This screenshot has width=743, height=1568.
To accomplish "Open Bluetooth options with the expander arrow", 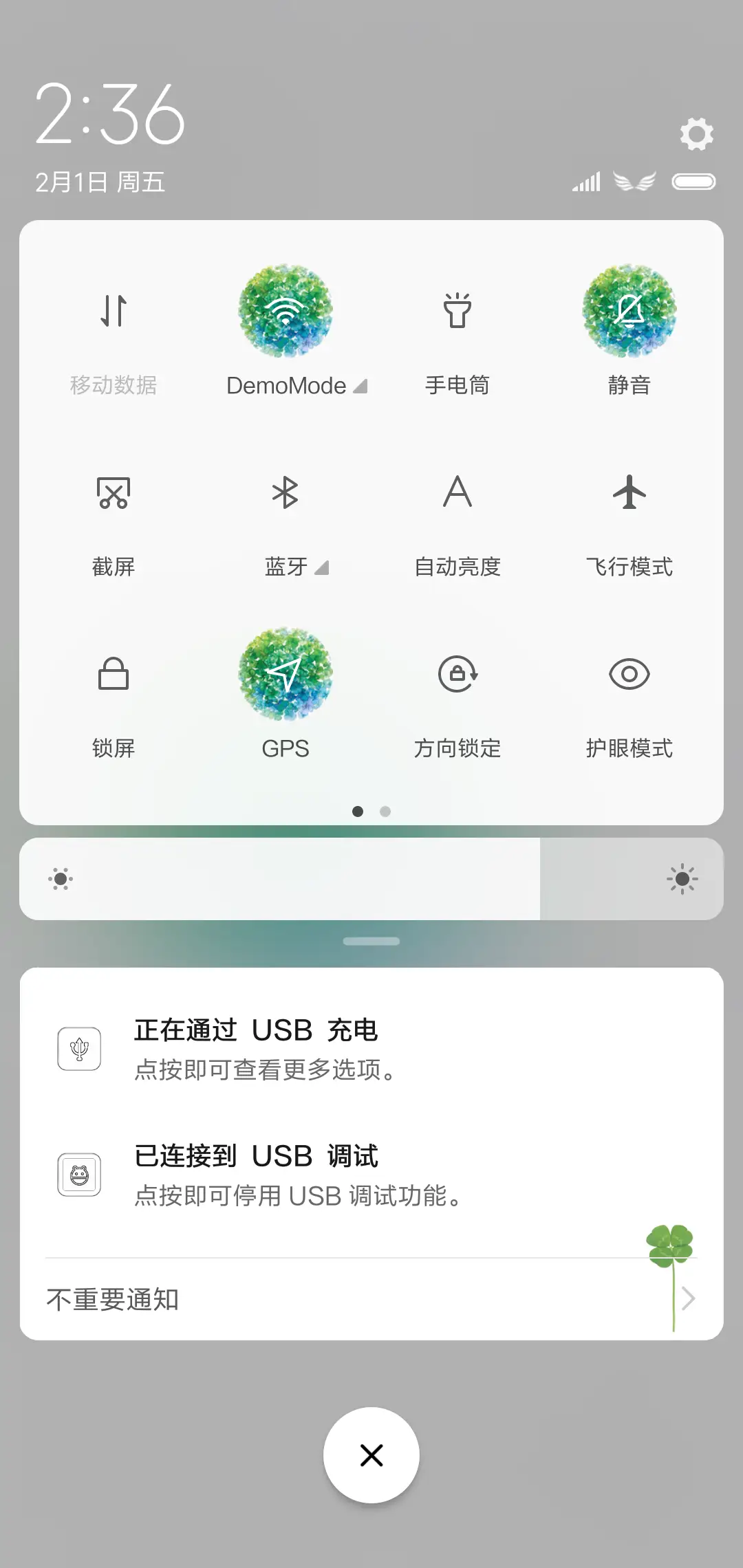I will pos(322,569).
